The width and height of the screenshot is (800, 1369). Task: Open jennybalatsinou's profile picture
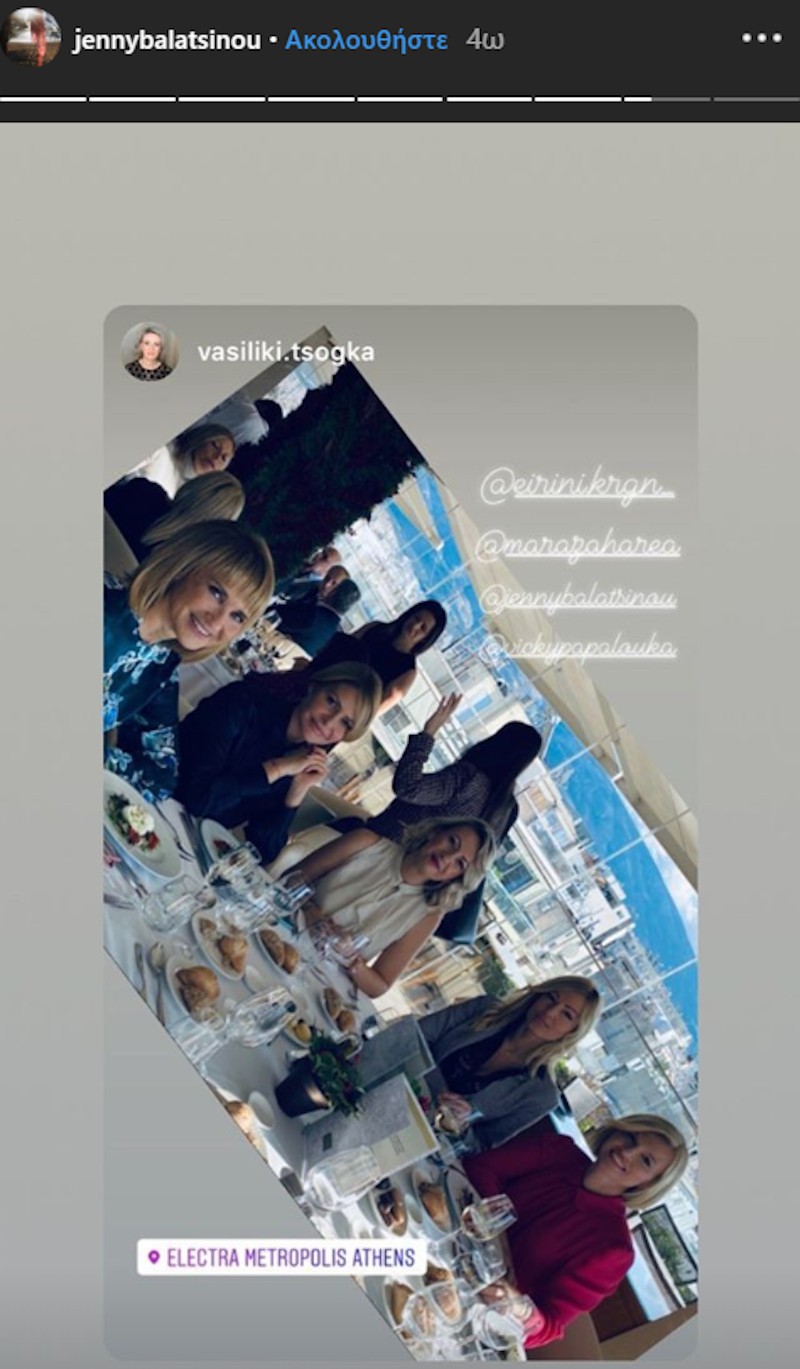coord(31,38)
